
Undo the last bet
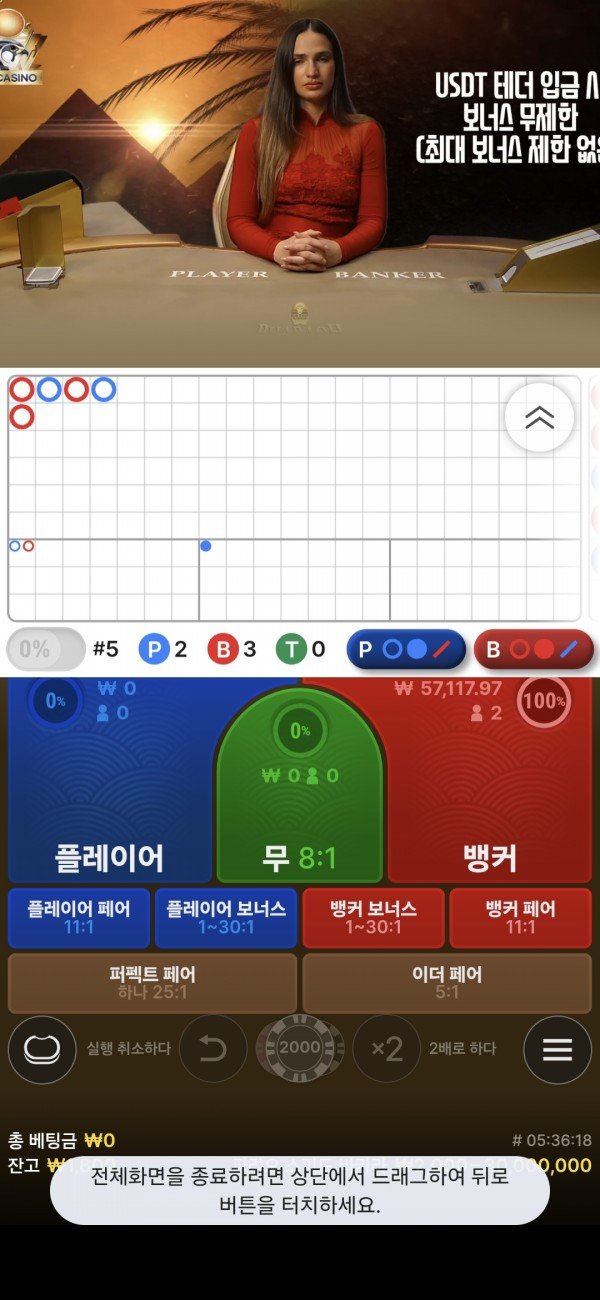tap(213, 1049)
